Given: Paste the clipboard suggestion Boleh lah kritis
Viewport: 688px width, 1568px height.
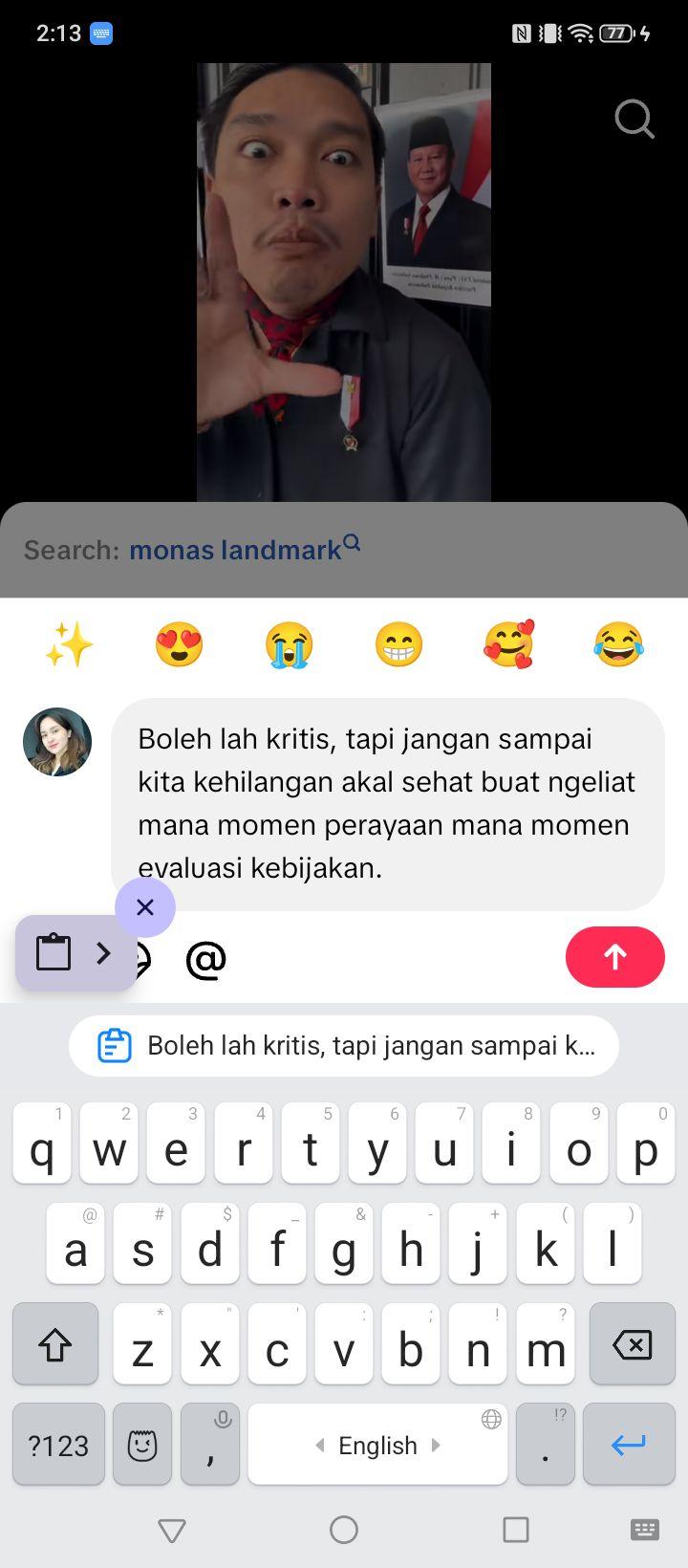Looking at the screenshot, I should pos(344,1045).
